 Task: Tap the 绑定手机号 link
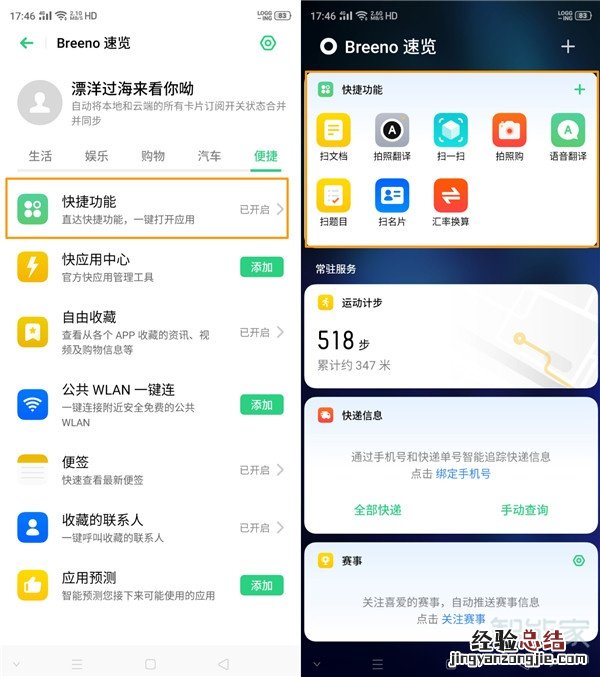click(x=463, y=474)
